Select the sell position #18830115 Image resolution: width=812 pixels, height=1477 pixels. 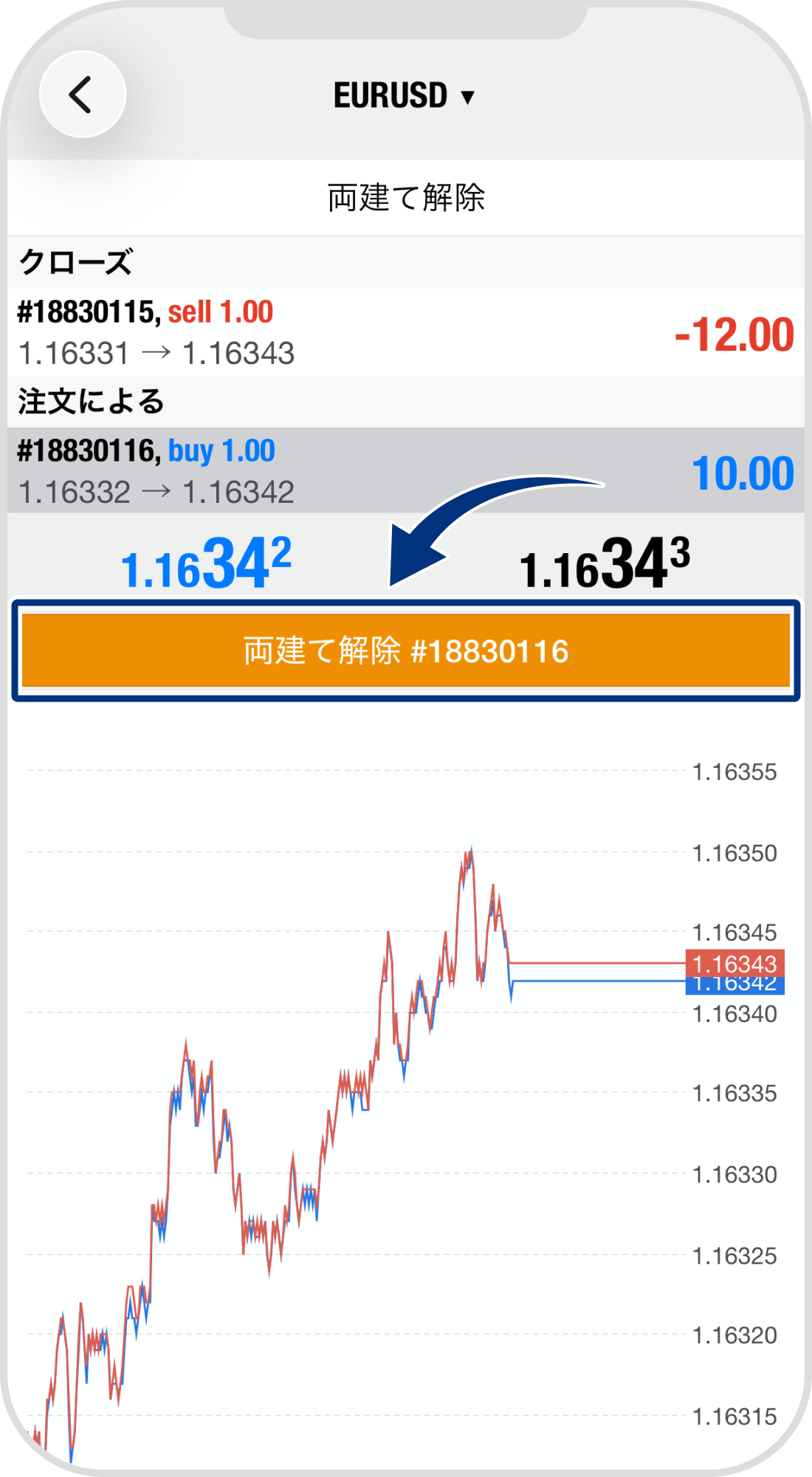[221, 331]
